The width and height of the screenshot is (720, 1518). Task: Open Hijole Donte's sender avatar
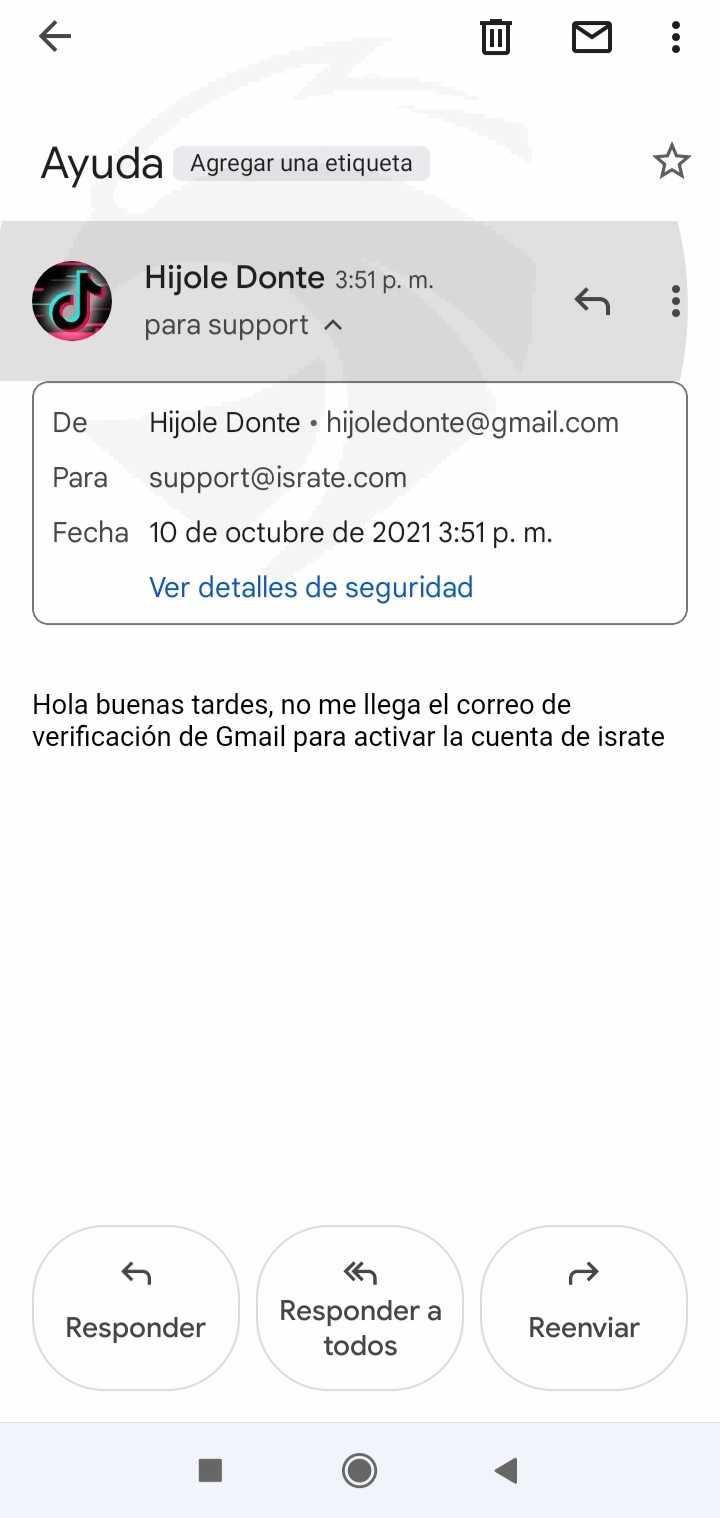pyautogui.click(x=72, y=301)
